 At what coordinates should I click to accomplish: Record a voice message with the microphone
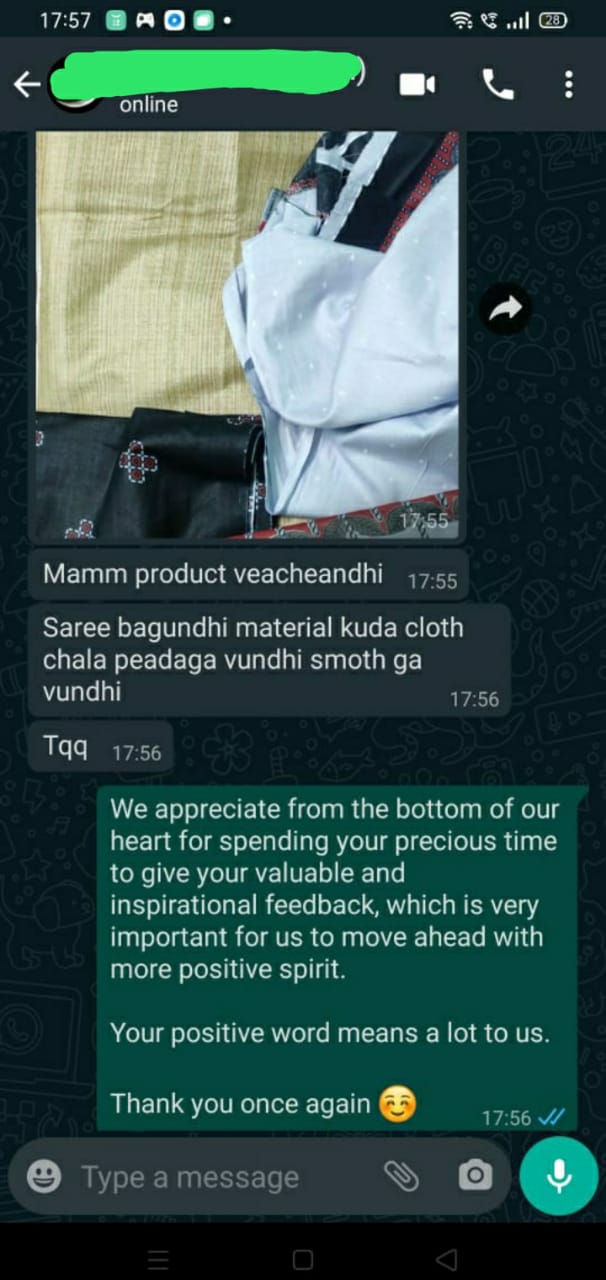point(559,1176)
